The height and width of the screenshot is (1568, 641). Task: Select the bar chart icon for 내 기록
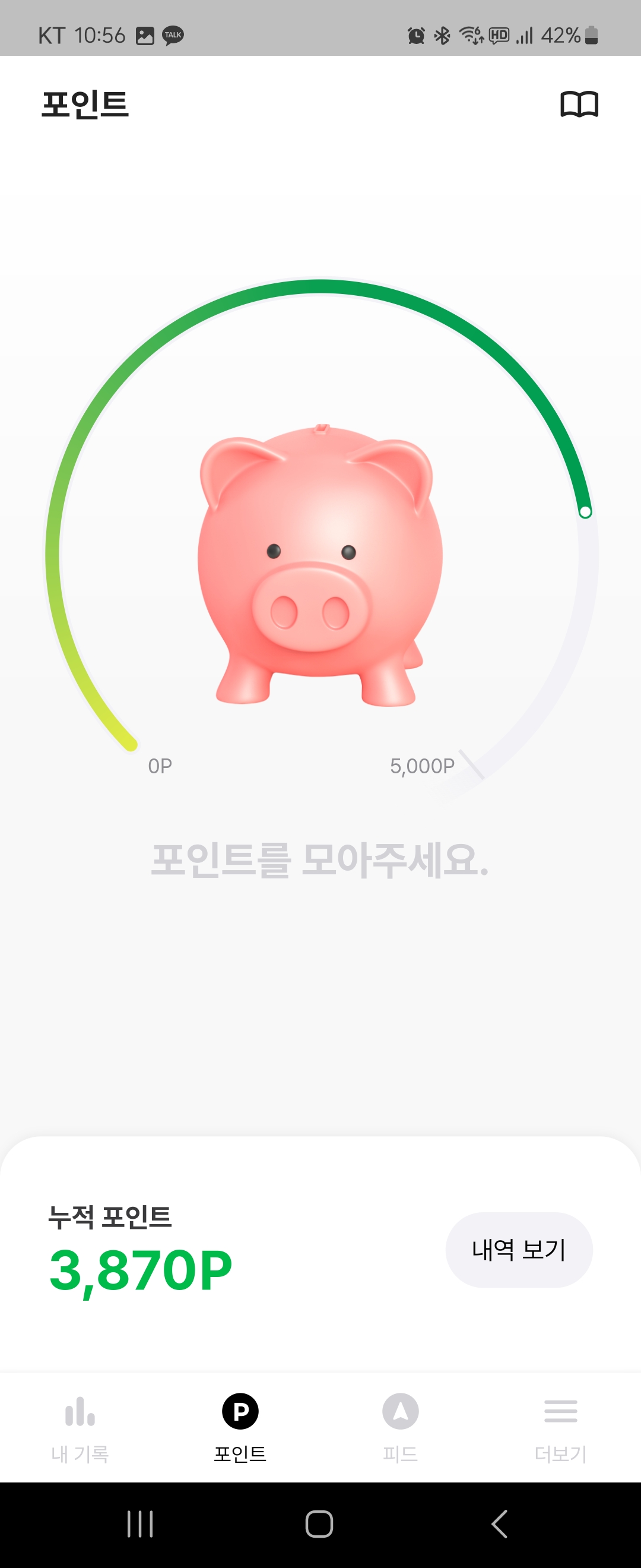[x=80, y=1412]
